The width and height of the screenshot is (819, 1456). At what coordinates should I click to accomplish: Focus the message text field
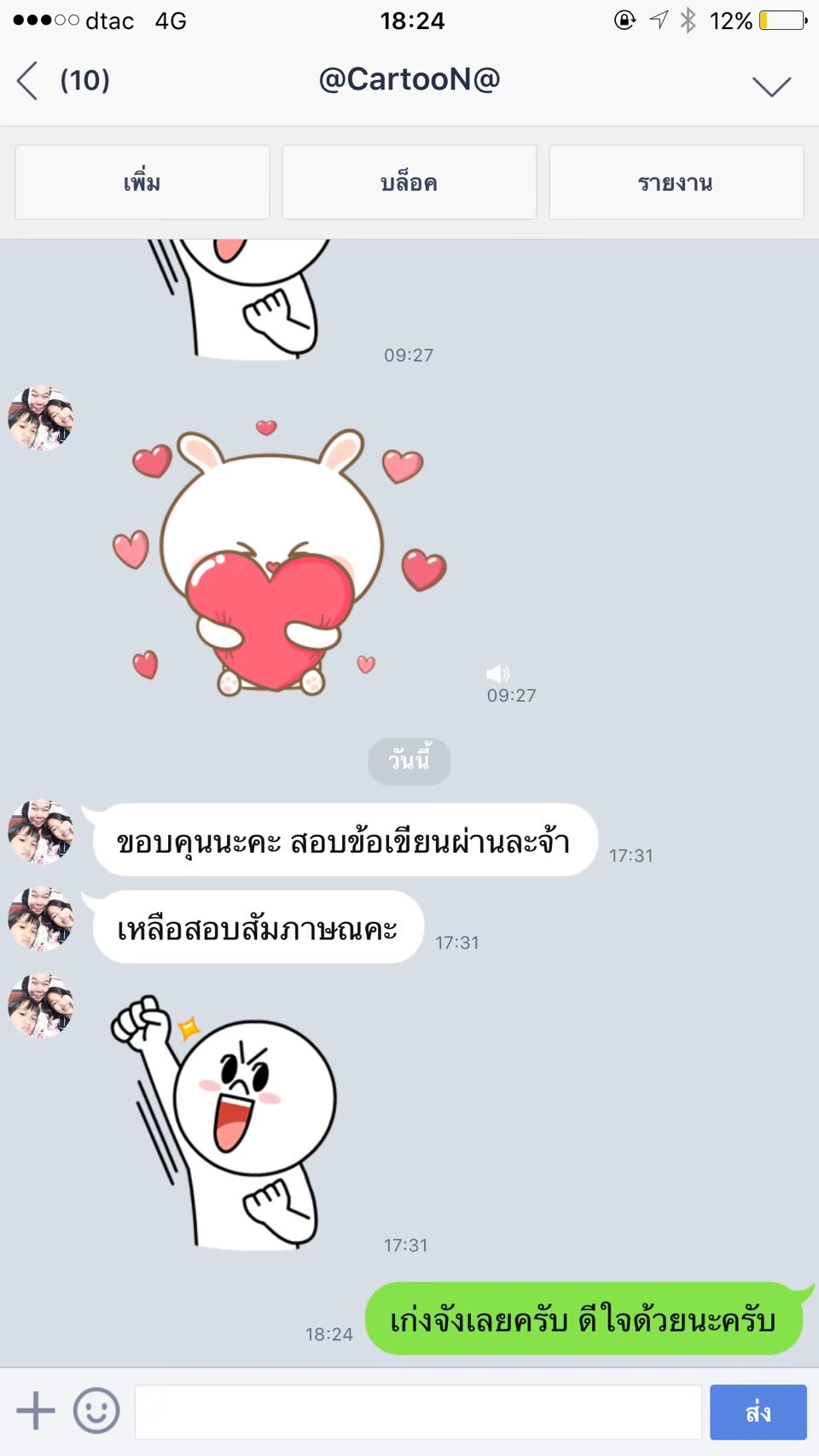418,1412
